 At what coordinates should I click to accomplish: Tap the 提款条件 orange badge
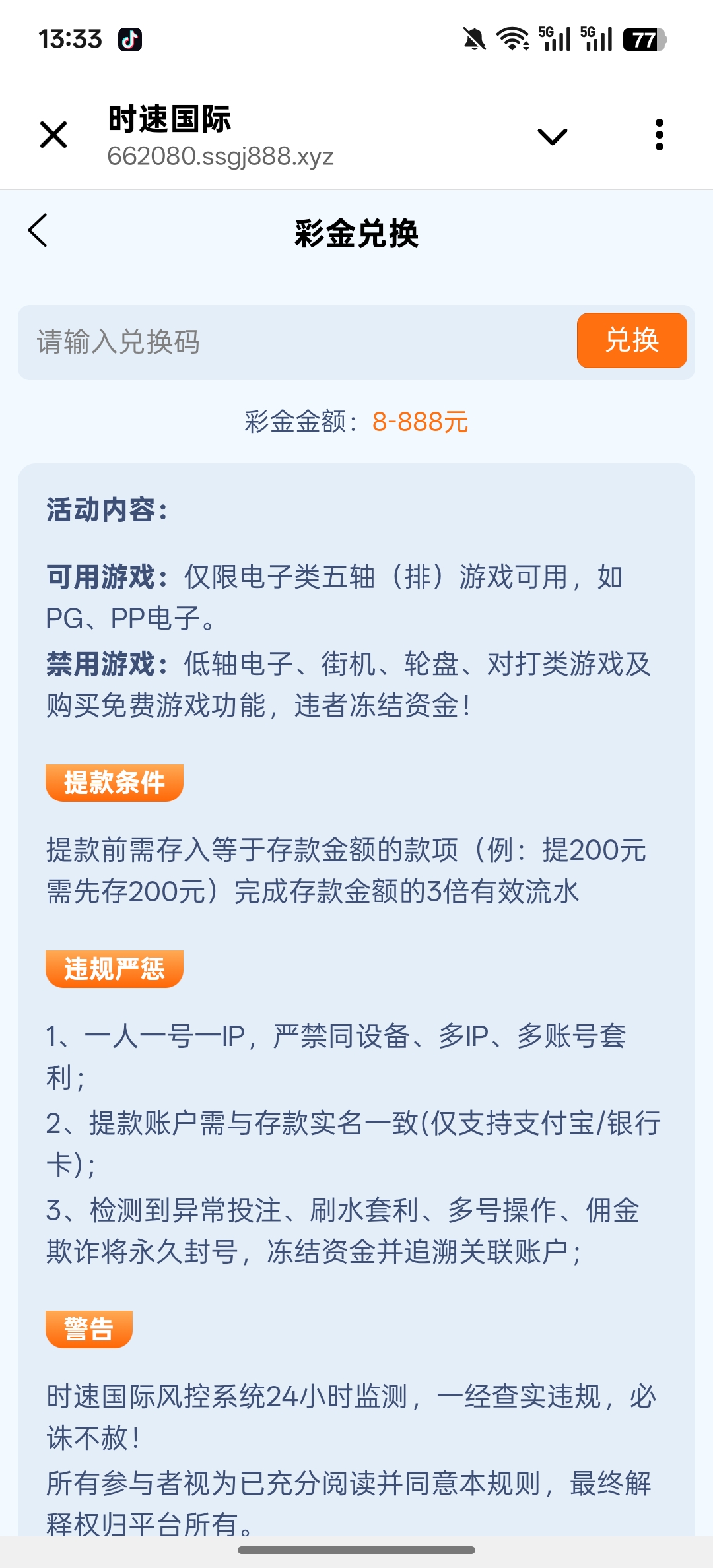pyautogui.click(x=114, y=783)
